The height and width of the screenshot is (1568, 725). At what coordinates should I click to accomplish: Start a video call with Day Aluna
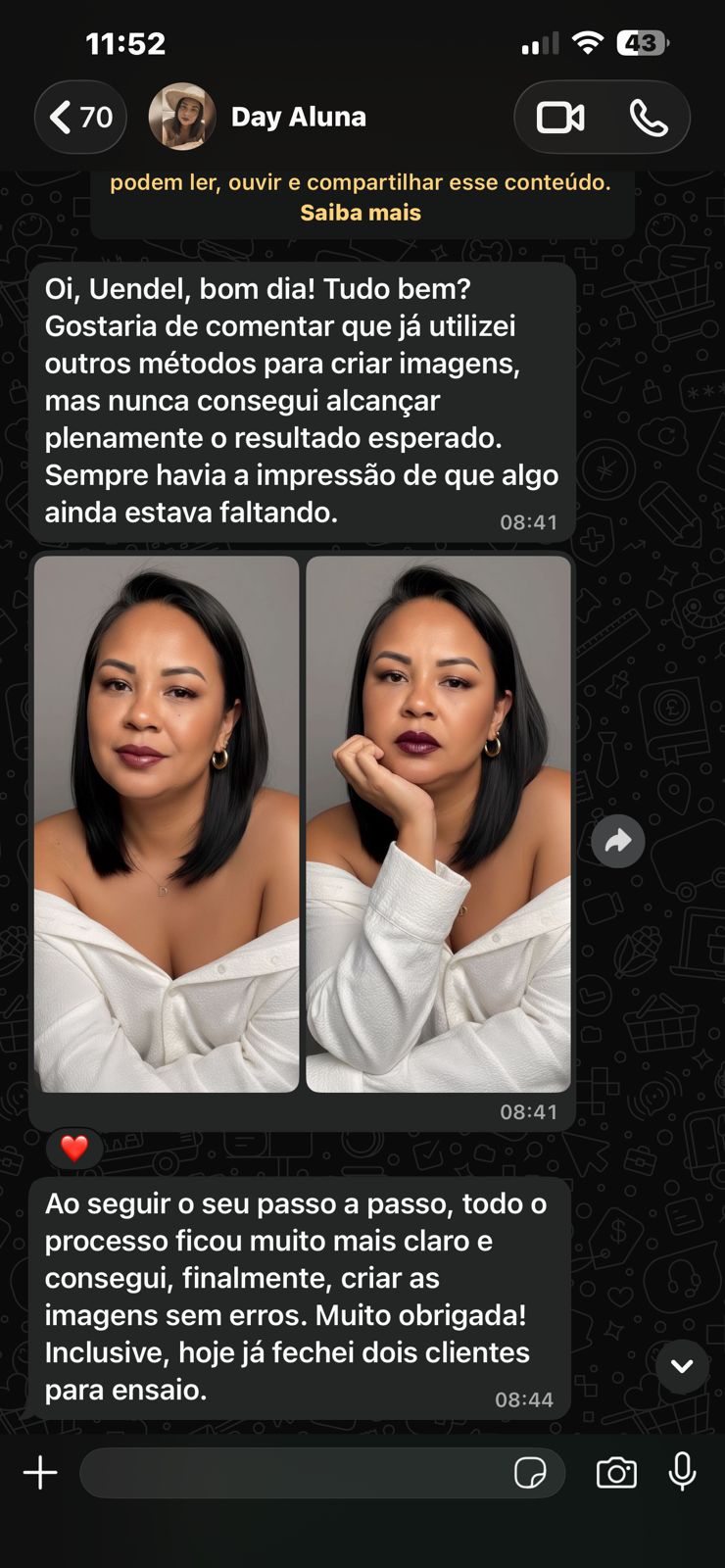[x=559, y=118]
